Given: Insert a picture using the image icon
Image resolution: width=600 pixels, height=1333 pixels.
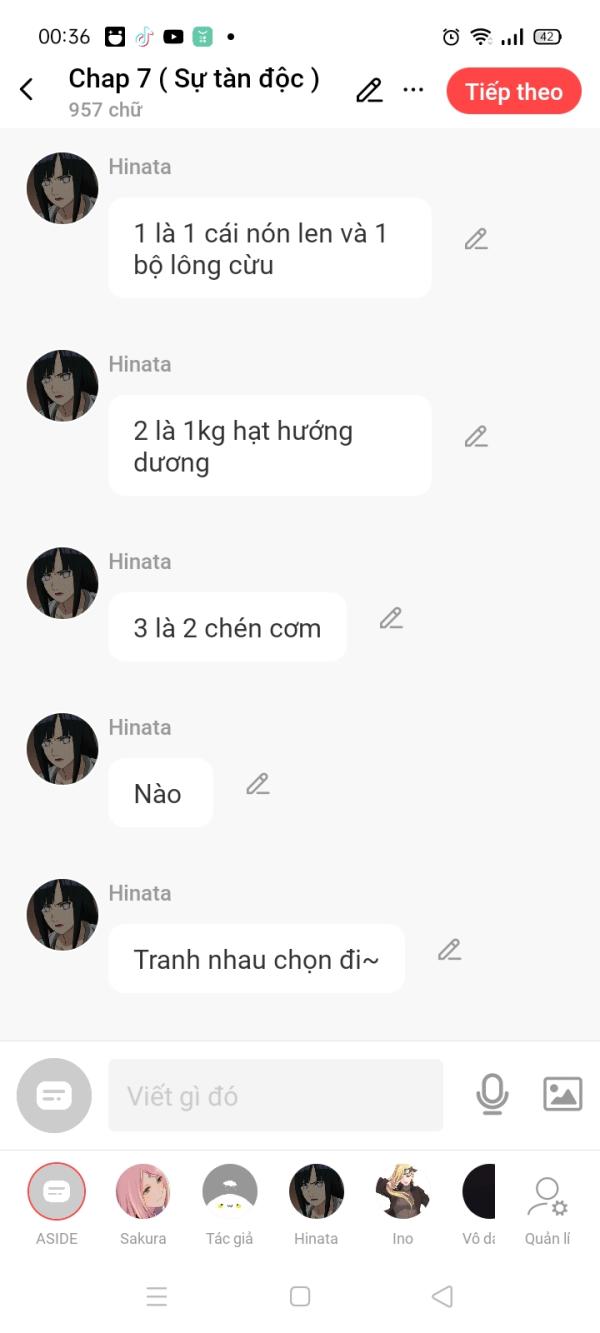Looking at the screenshot, I should tap(562, 1094).
